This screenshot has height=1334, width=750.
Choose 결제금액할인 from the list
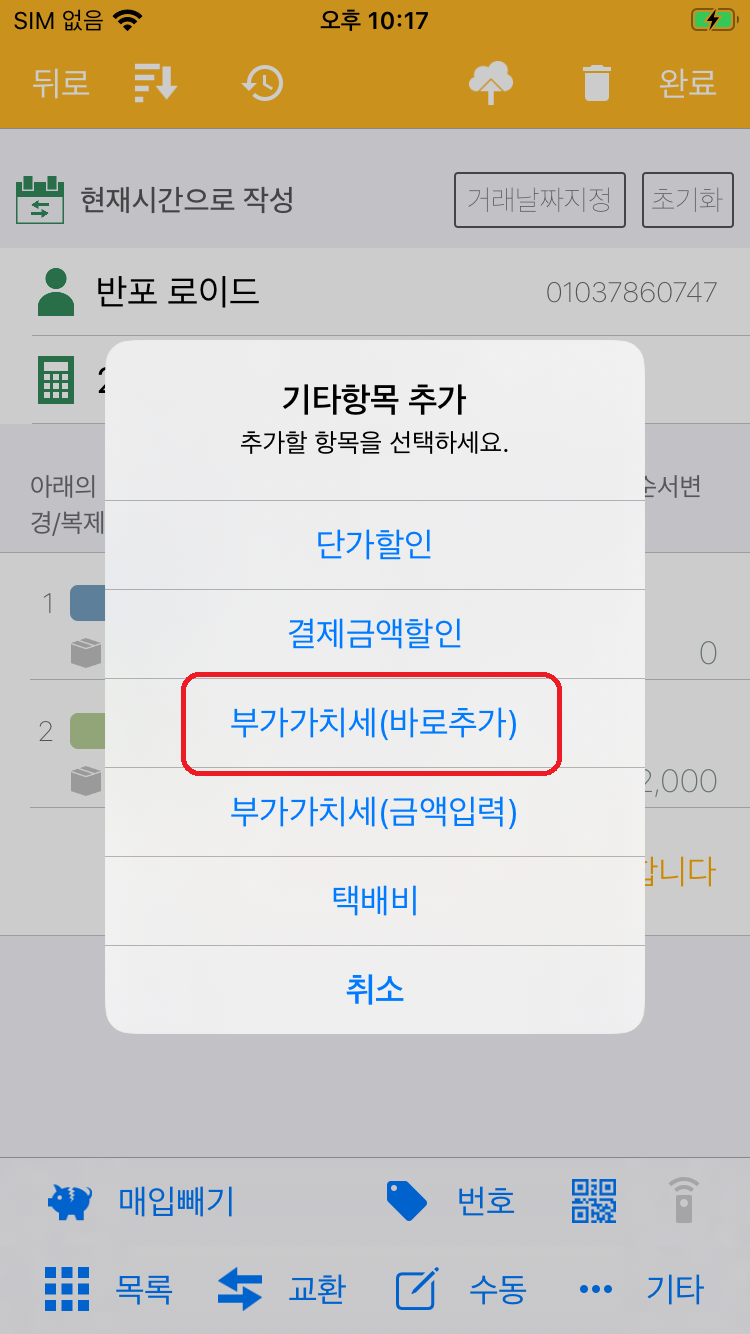374,634
